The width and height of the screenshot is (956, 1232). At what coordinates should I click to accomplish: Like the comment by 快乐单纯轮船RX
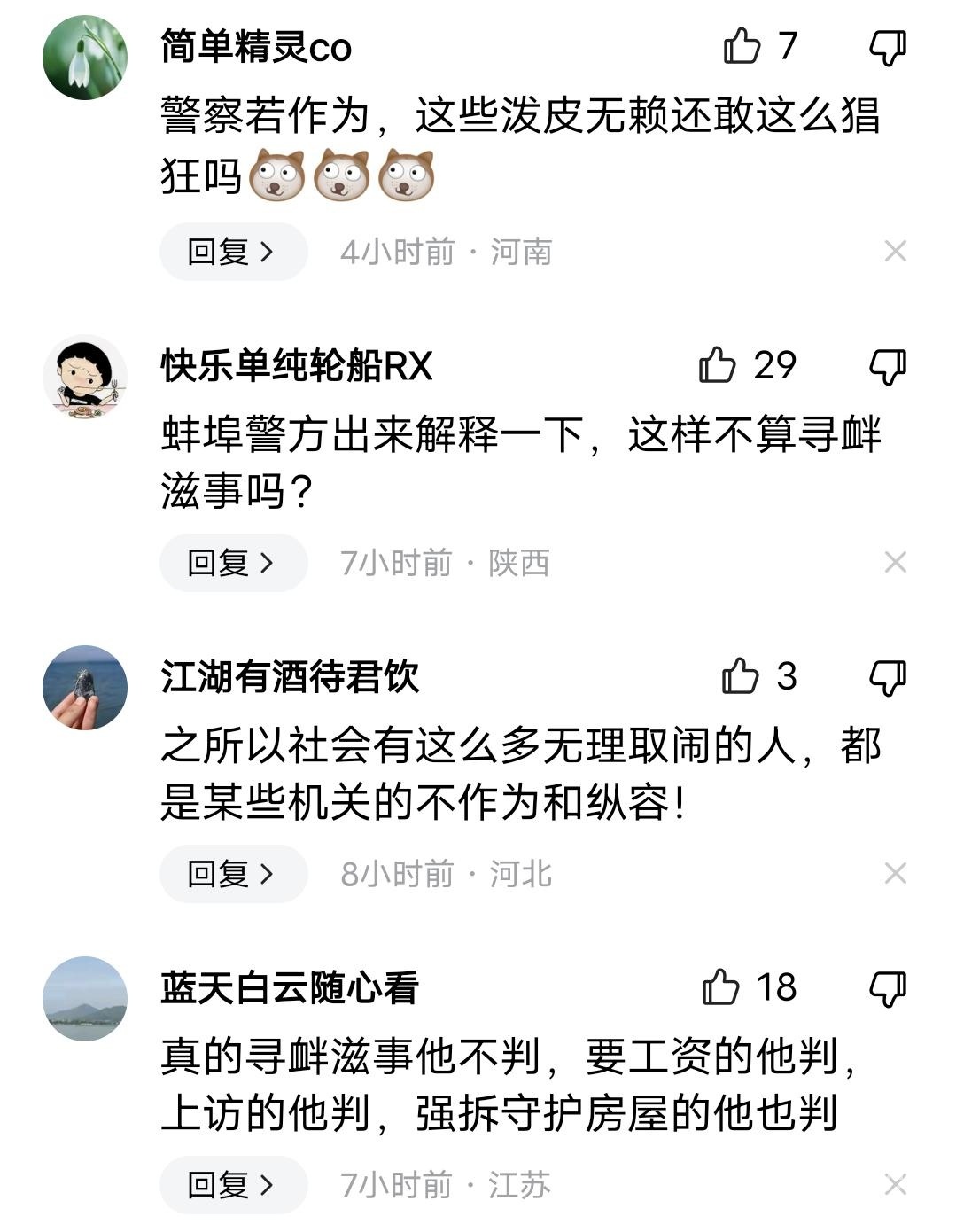[718, 365]
